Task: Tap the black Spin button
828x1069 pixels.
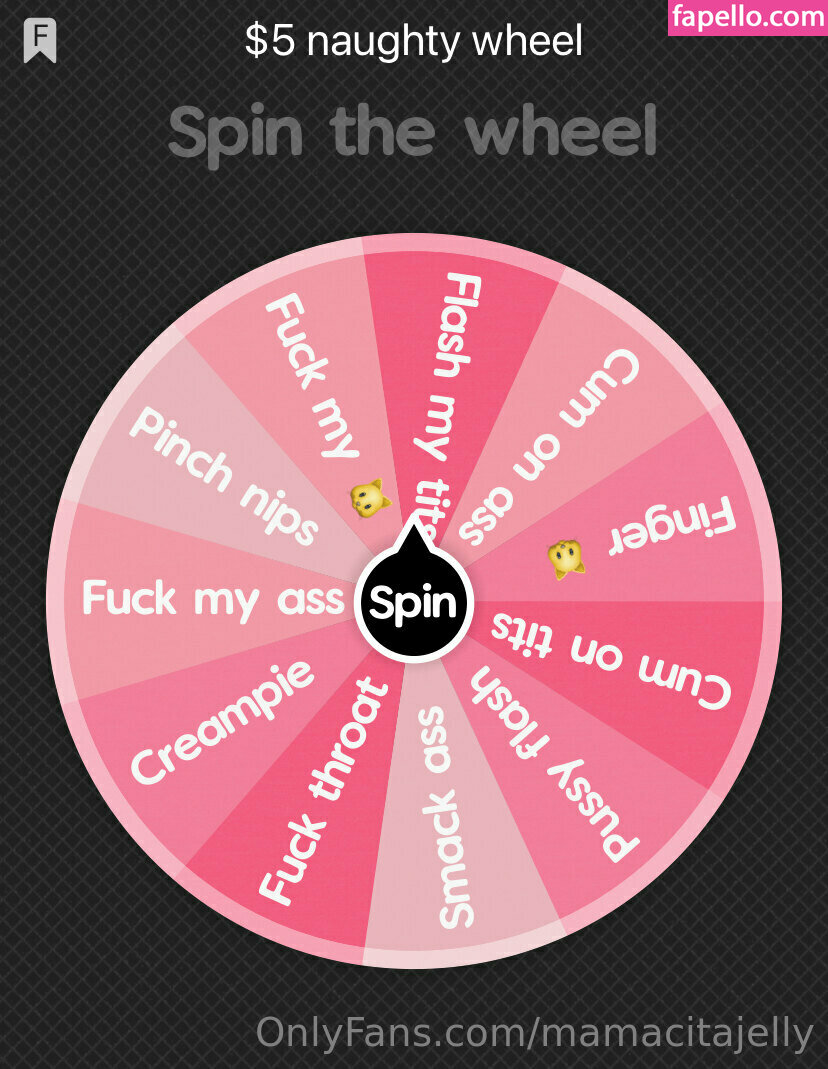Action: tap(413, 603)
